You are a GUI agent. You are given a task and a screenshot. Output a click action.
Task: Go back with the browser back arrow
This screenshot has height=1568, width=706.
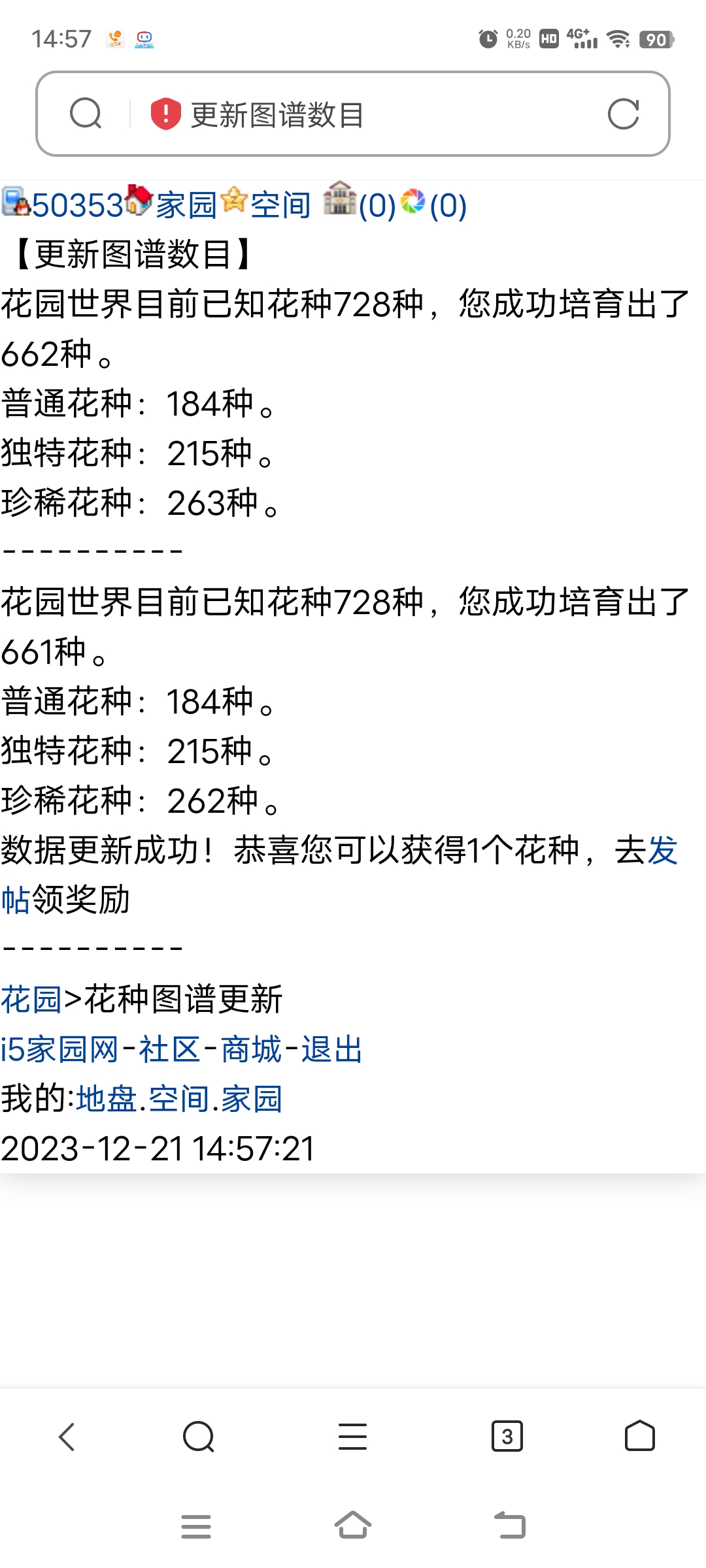(x=67, y=1437)
